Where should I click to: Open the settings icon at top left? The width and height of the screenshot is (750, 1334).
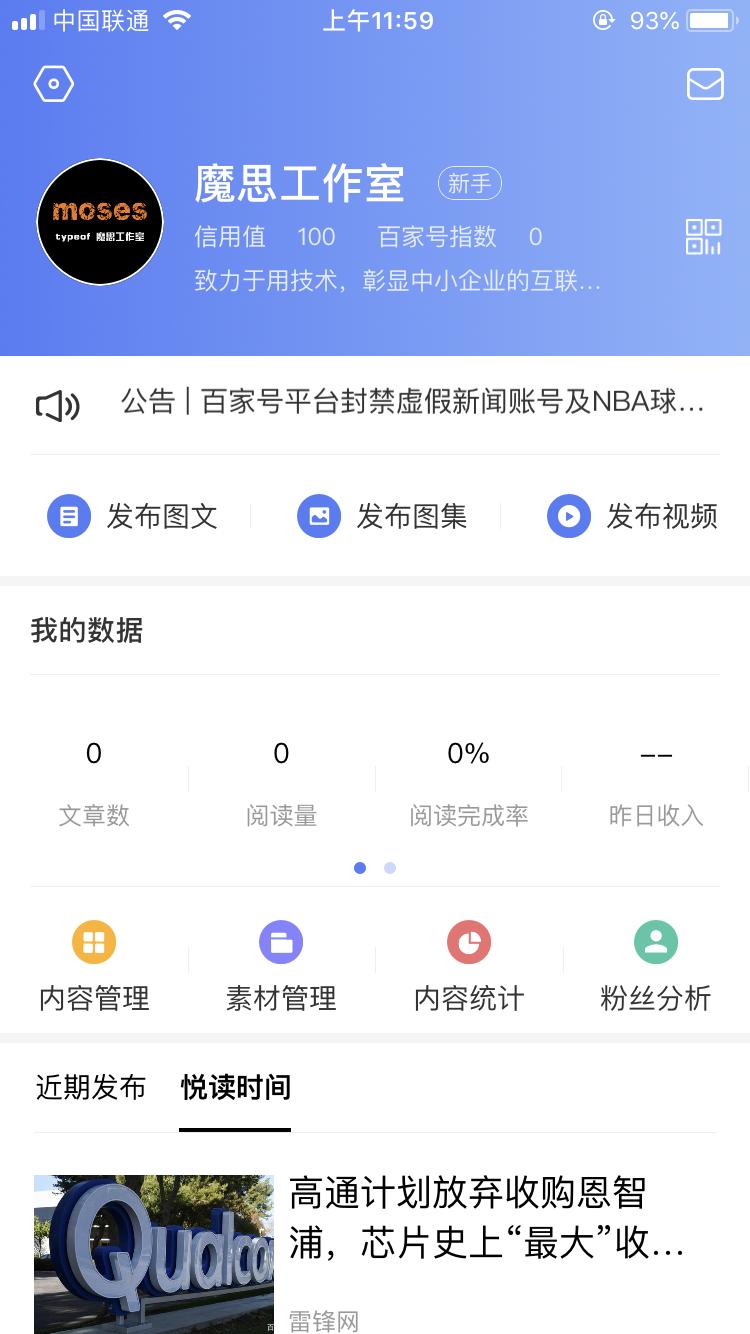click(53, 84)
